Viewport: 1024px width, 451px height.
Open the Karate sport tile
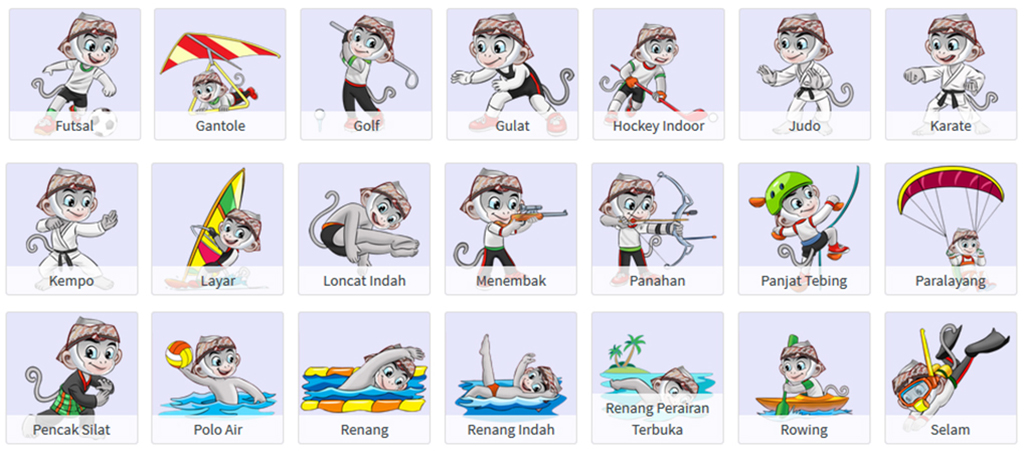point(950,73)
